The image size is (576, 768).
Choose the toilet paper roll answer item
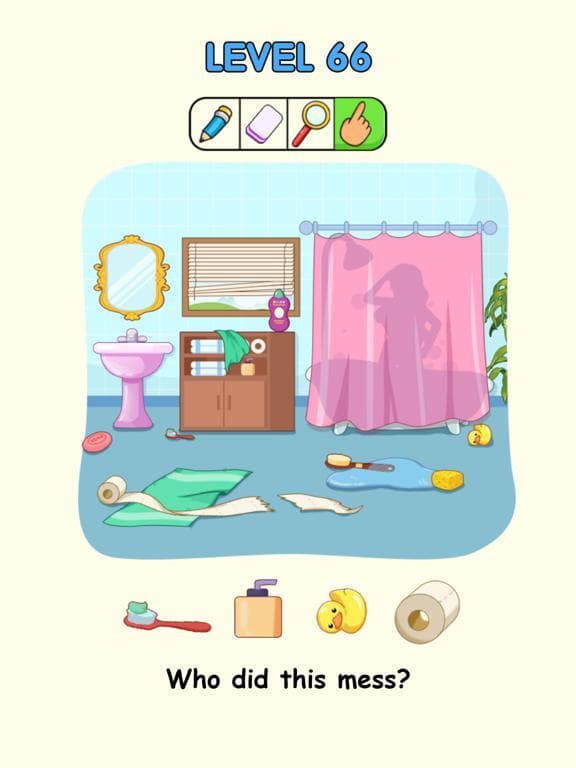tap(427, 611)
